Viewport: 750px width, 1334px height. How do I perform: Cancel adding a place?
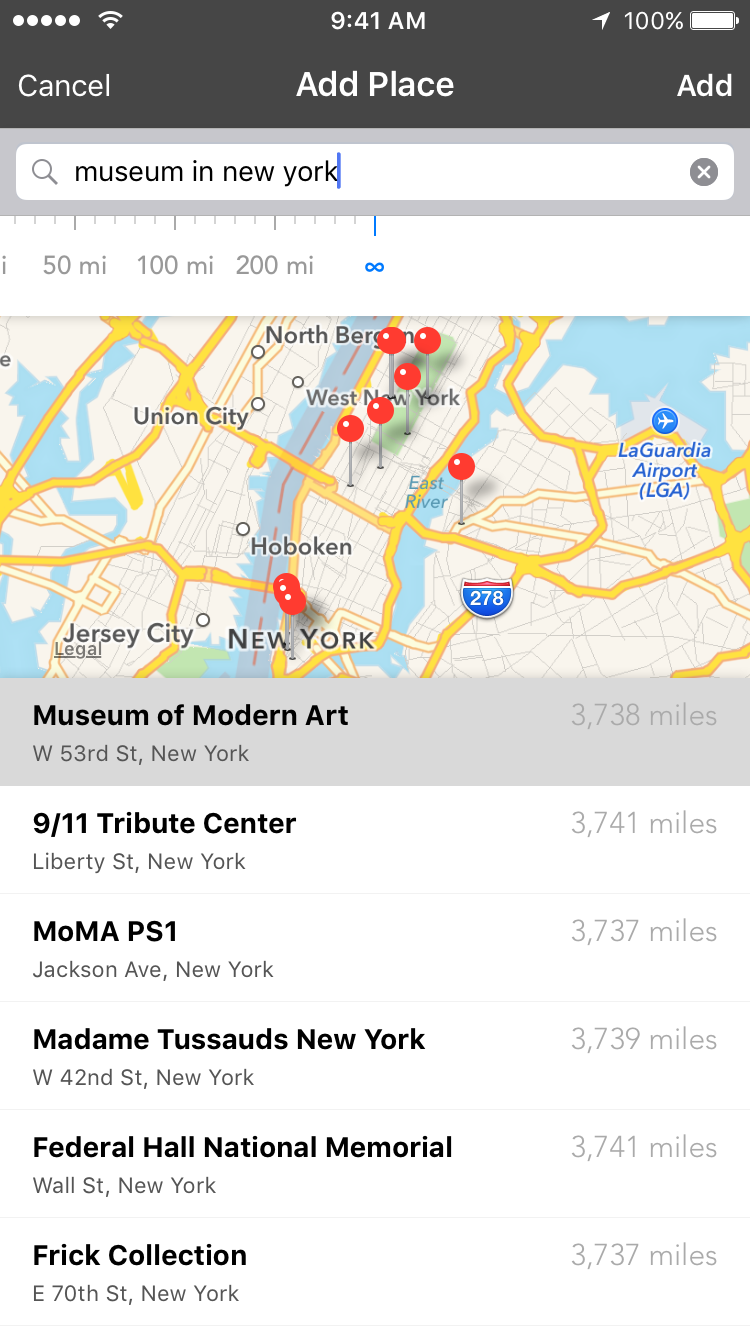click(64, 86)
